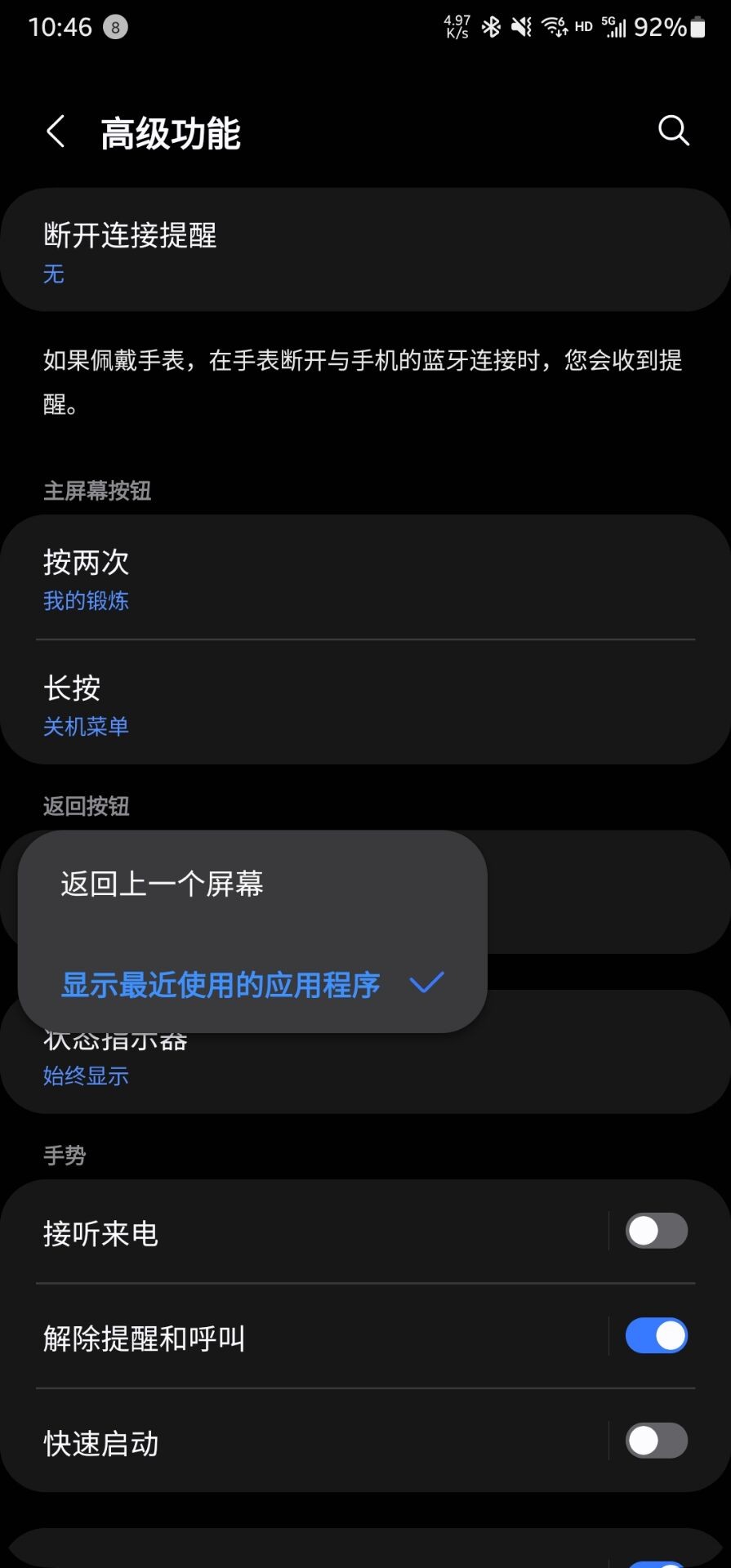This screenshot has height=1568, width=731.
Task: Choose 显示最近使用的应用程序 option
Action: coord(221,985)
